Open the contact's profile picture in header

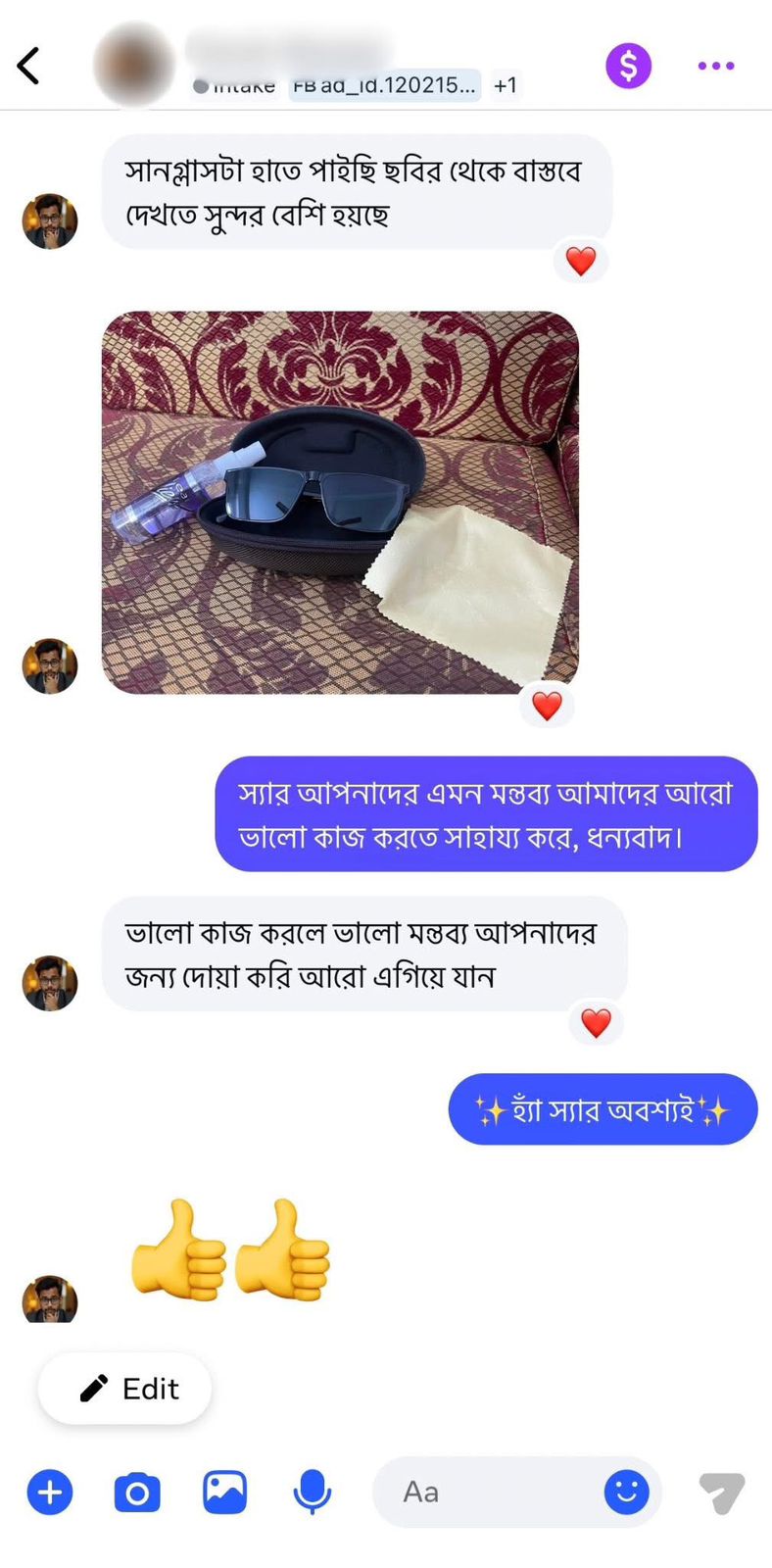[x=134, y=64]
